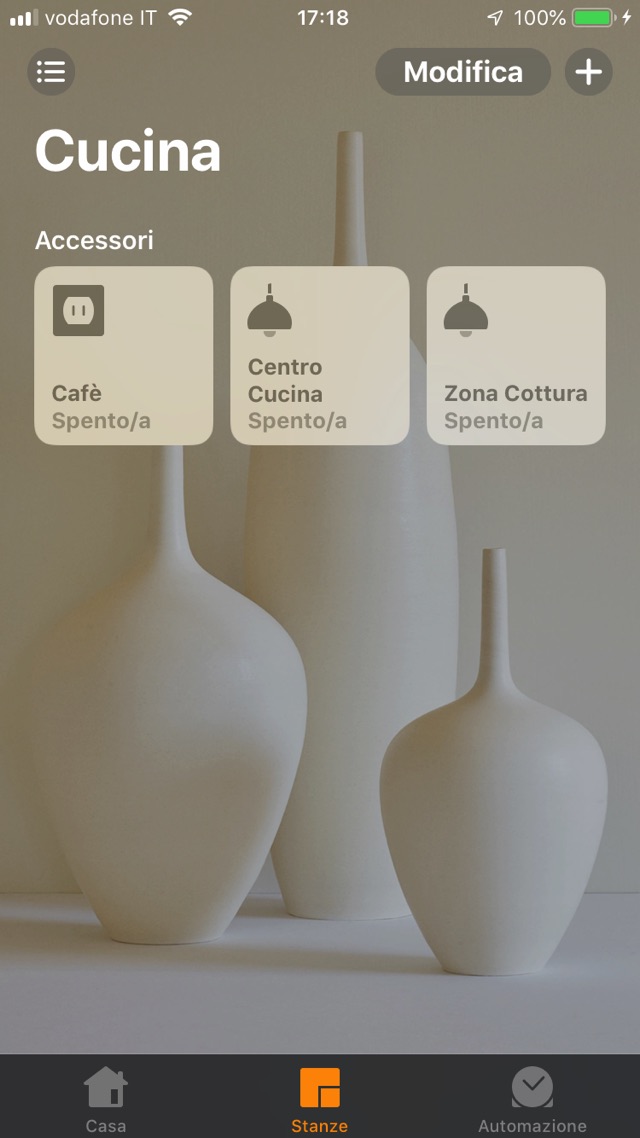
Task: Go to the Casa tab
Action: (106, 1098)
